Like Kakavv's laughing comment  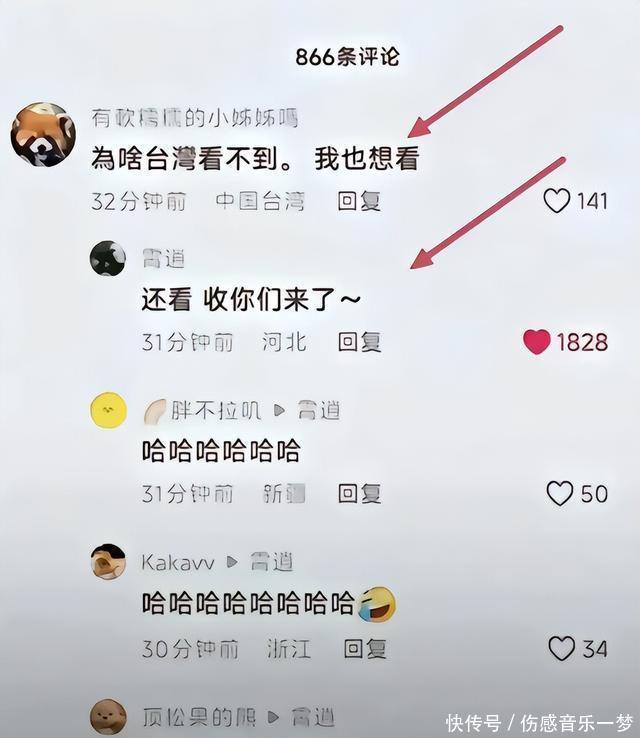(561, 649)
